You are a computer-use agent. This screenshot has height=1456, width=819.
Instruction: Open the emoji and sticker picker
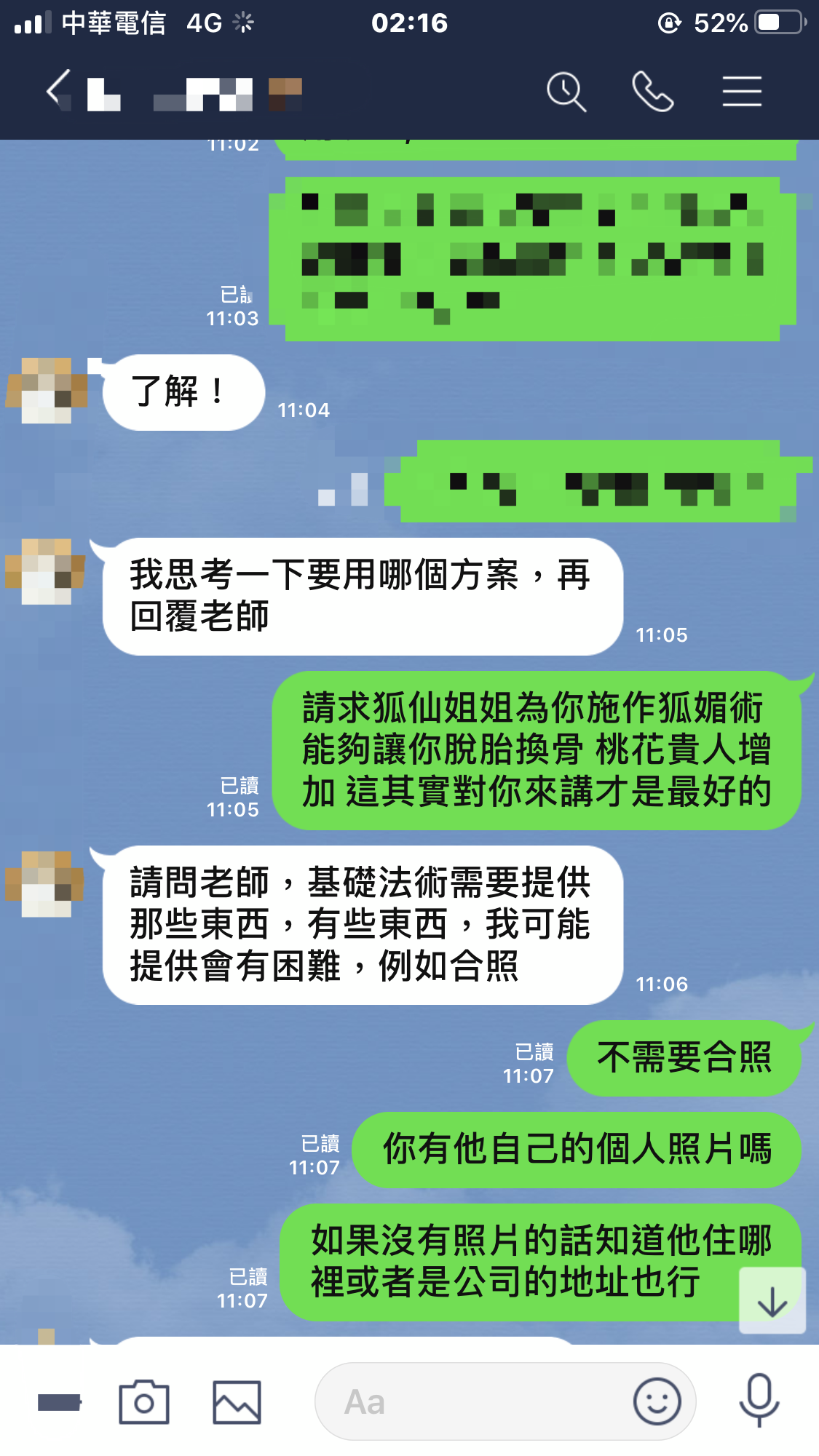tap(657, 1402)
